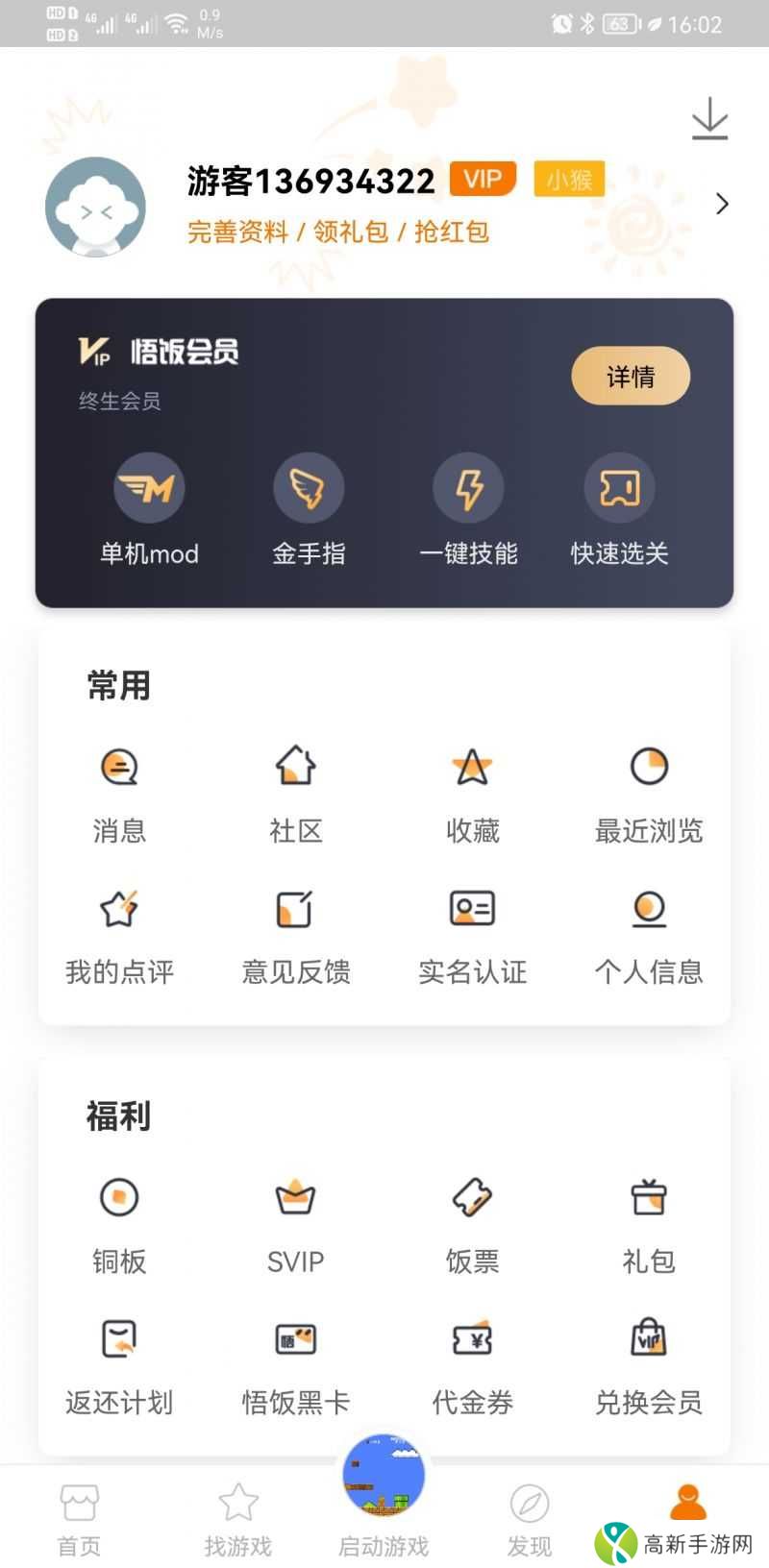
Task: Switch to the 找游戏 tab
Action: click(x=236, y=1516)
